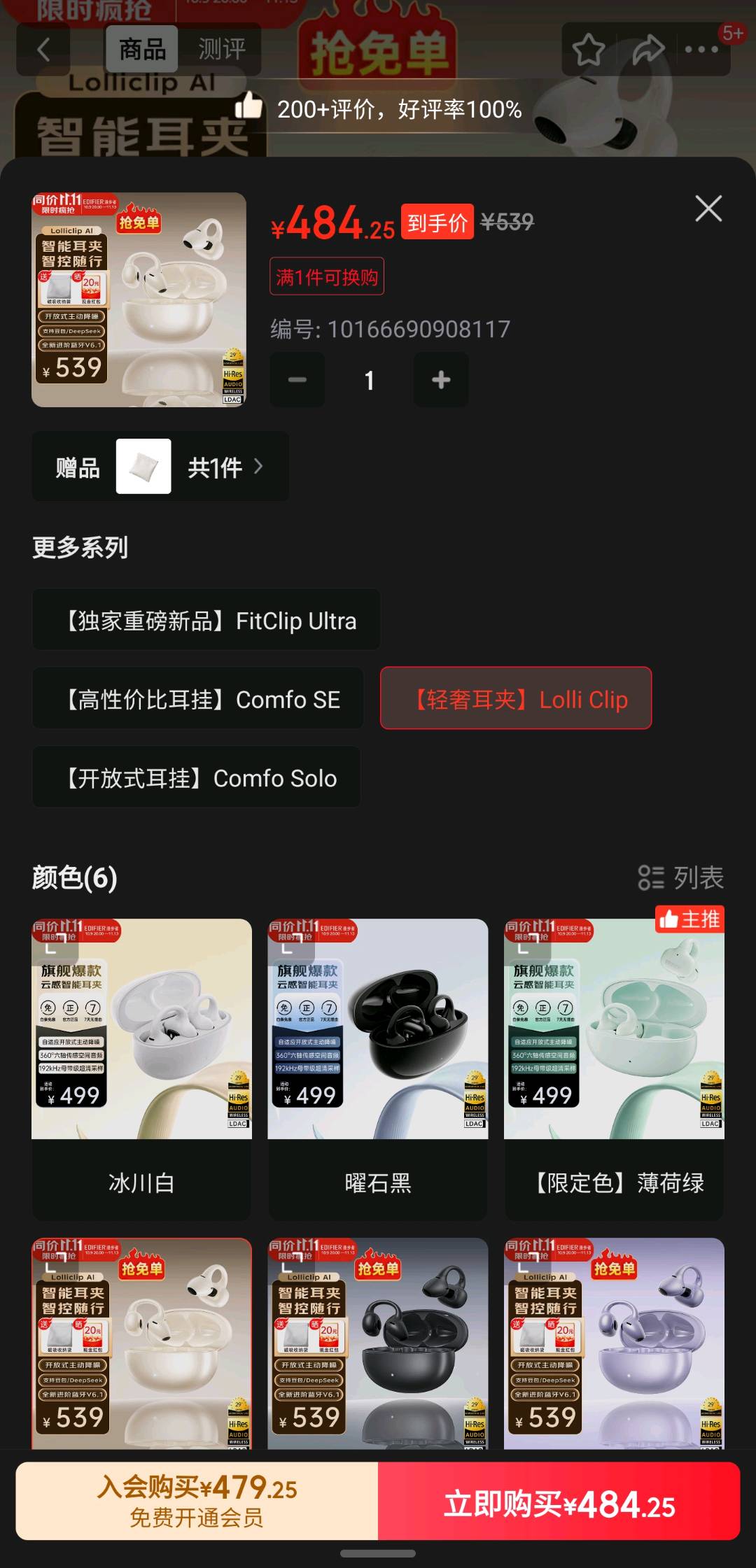Decrease quantity with the minus button
This screenshot has width=756, height=1568.
point(297,380)
